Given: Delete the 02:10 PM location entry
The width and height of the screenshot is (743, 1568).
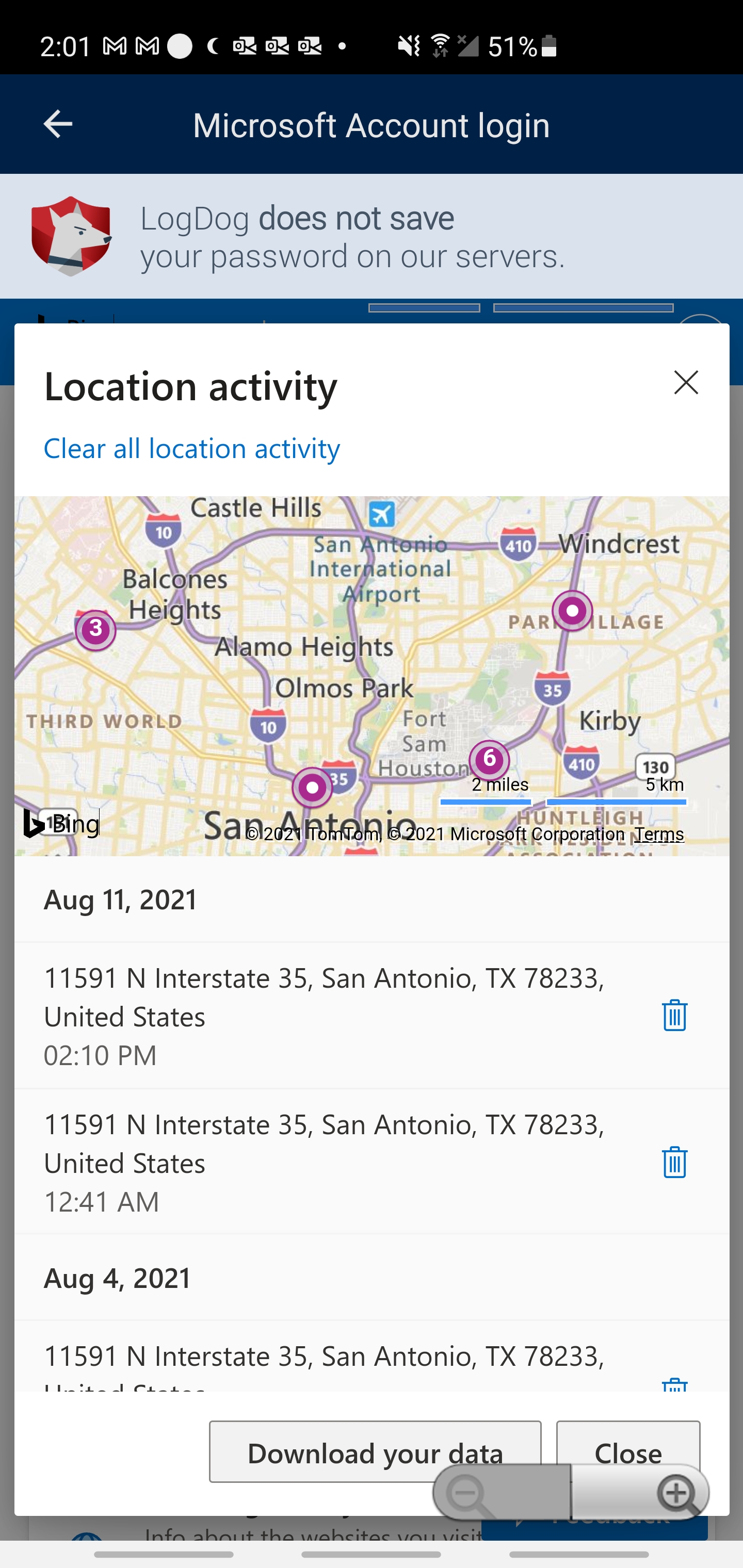Looking at the screenshot, I should point(674,1015).
